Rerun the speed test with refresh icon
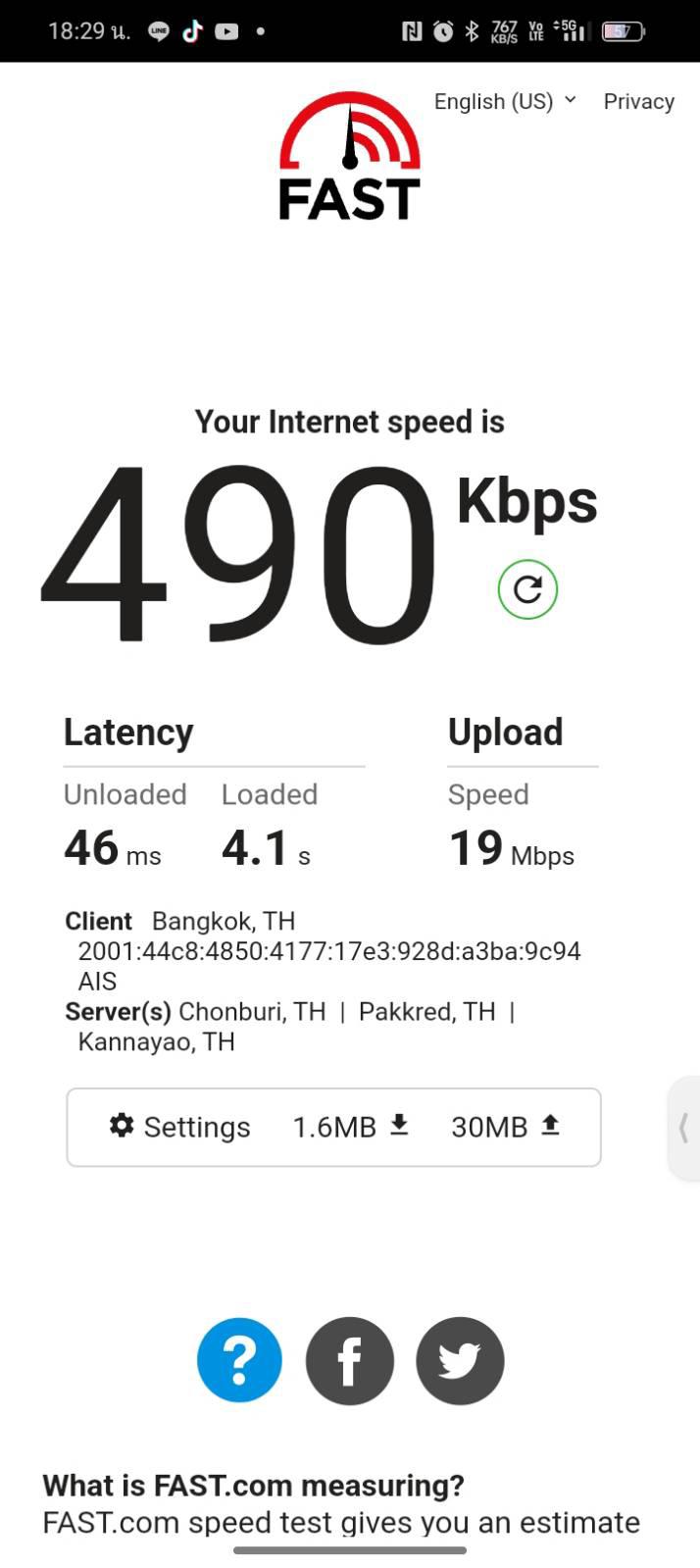The width and height of the screenshot is (700, 1568). pyautogui.click(x=527, y=589)
